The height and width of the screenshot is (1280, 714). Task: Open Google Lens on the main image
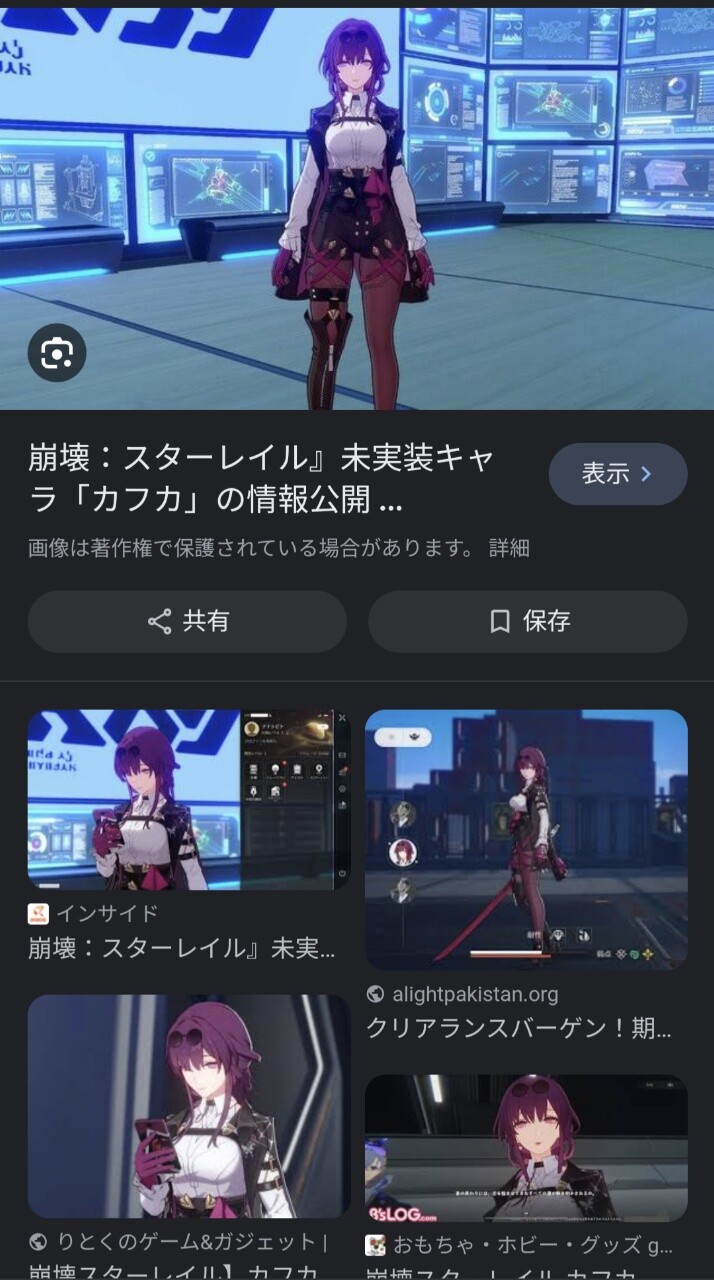[x=56, y=353]
